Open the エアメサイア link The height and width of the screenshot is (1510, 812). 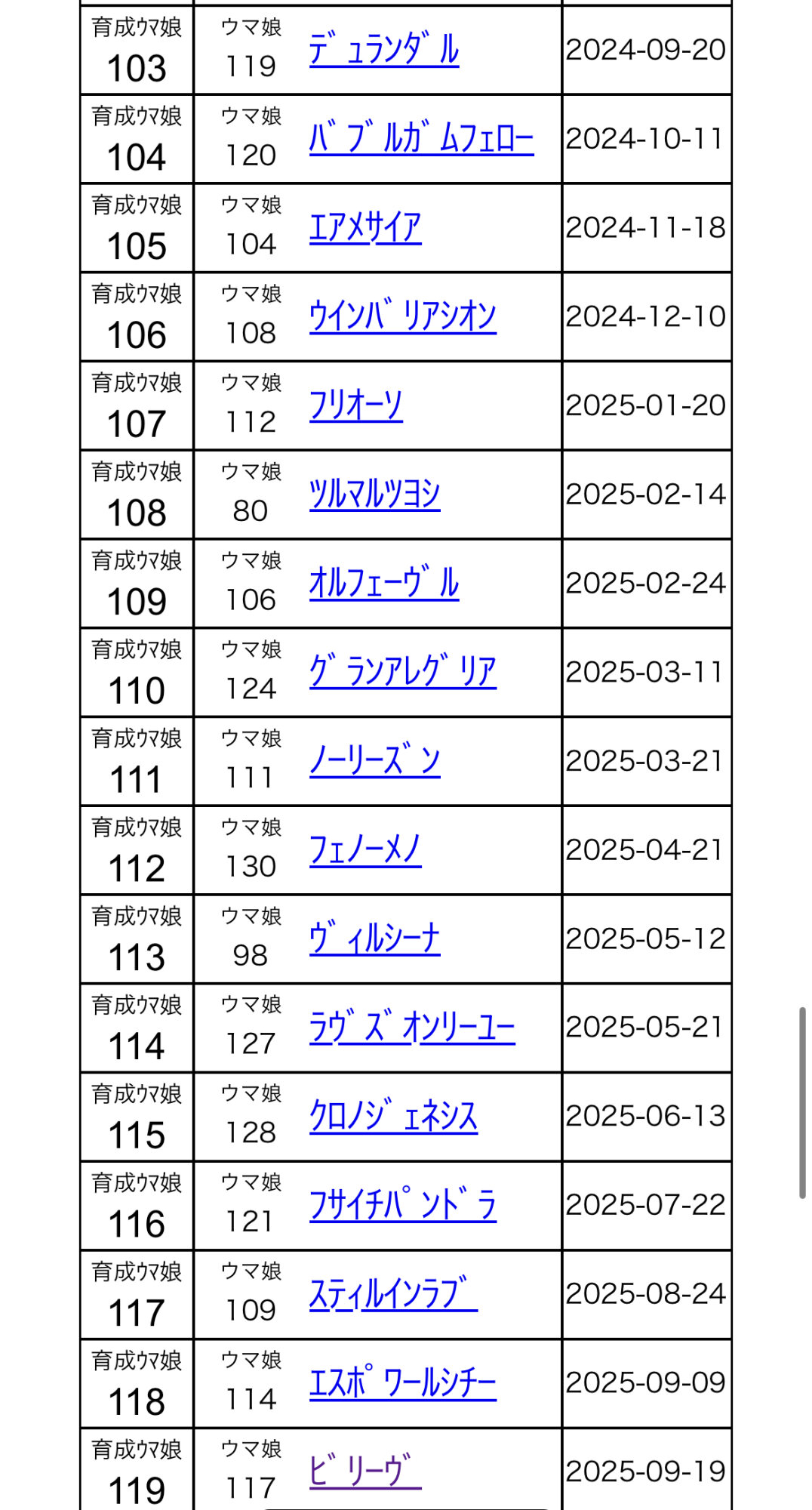tap(365, 228)
